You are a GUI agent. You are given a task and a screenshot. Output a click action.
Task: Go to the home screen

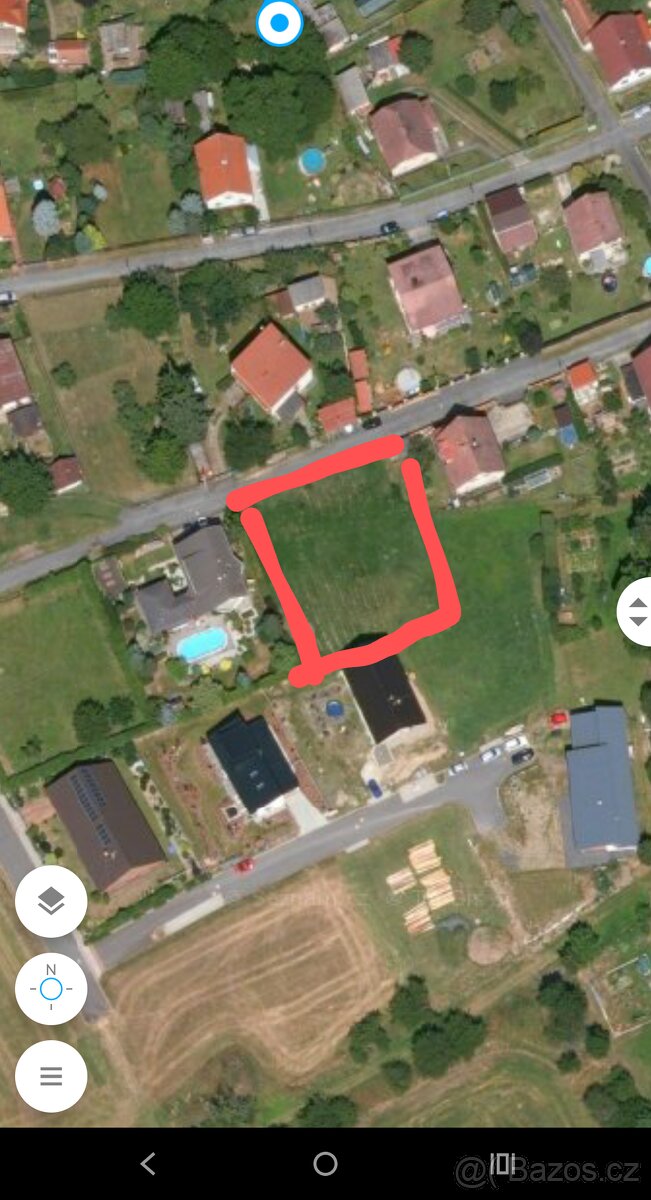click(325, 1163)
